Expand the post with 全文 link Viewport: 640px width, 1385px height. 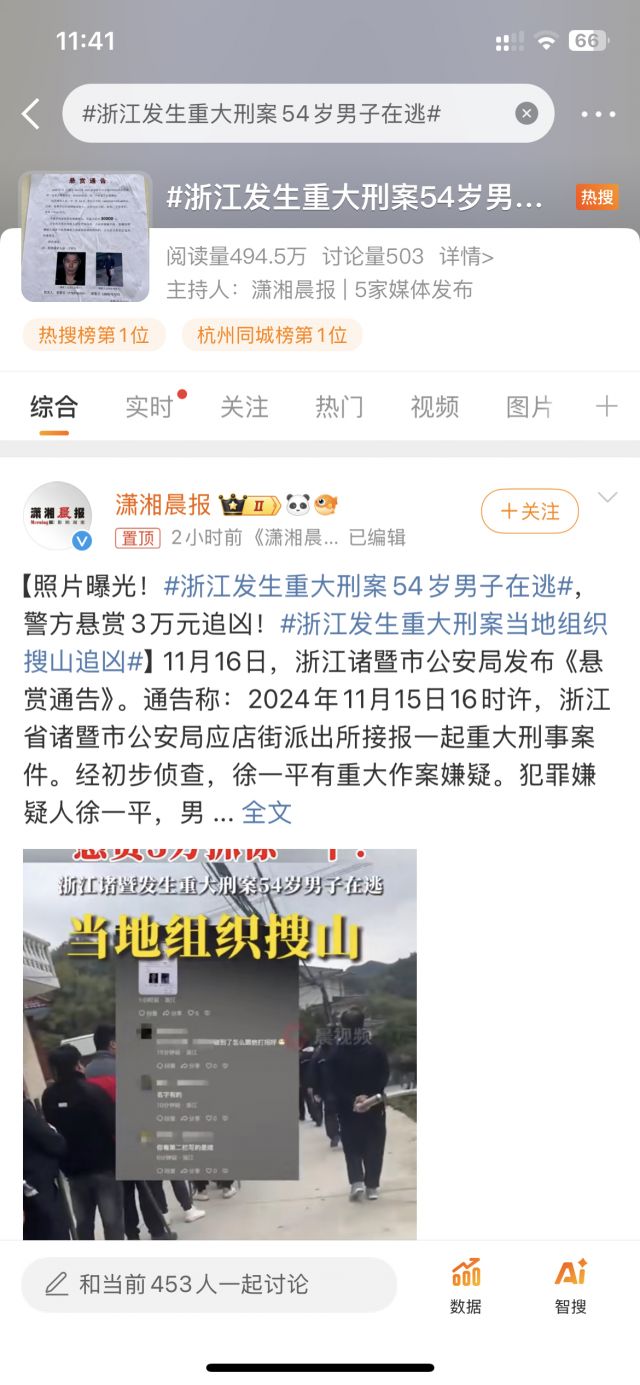(x=267, y=812)
